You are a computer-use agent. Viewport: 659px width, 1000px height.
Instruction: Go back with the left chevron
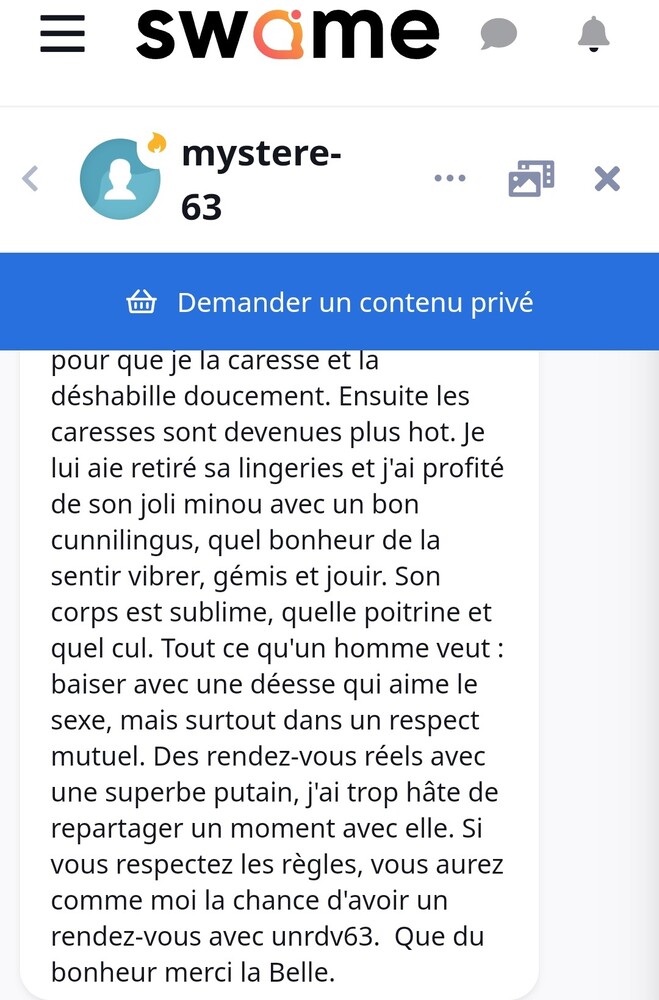click(x=31, y=179)
